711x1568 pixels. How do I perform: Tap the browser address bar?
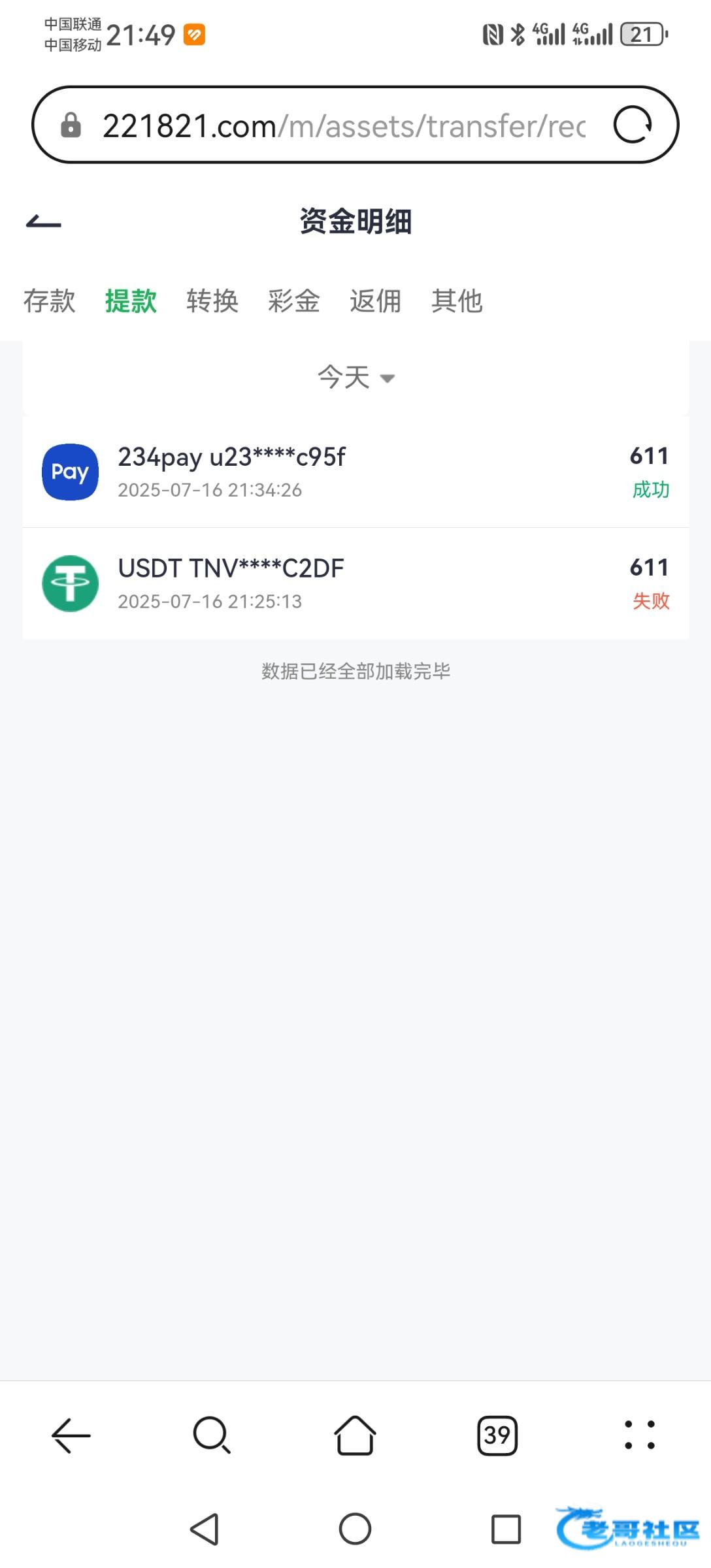pos(343,125)
